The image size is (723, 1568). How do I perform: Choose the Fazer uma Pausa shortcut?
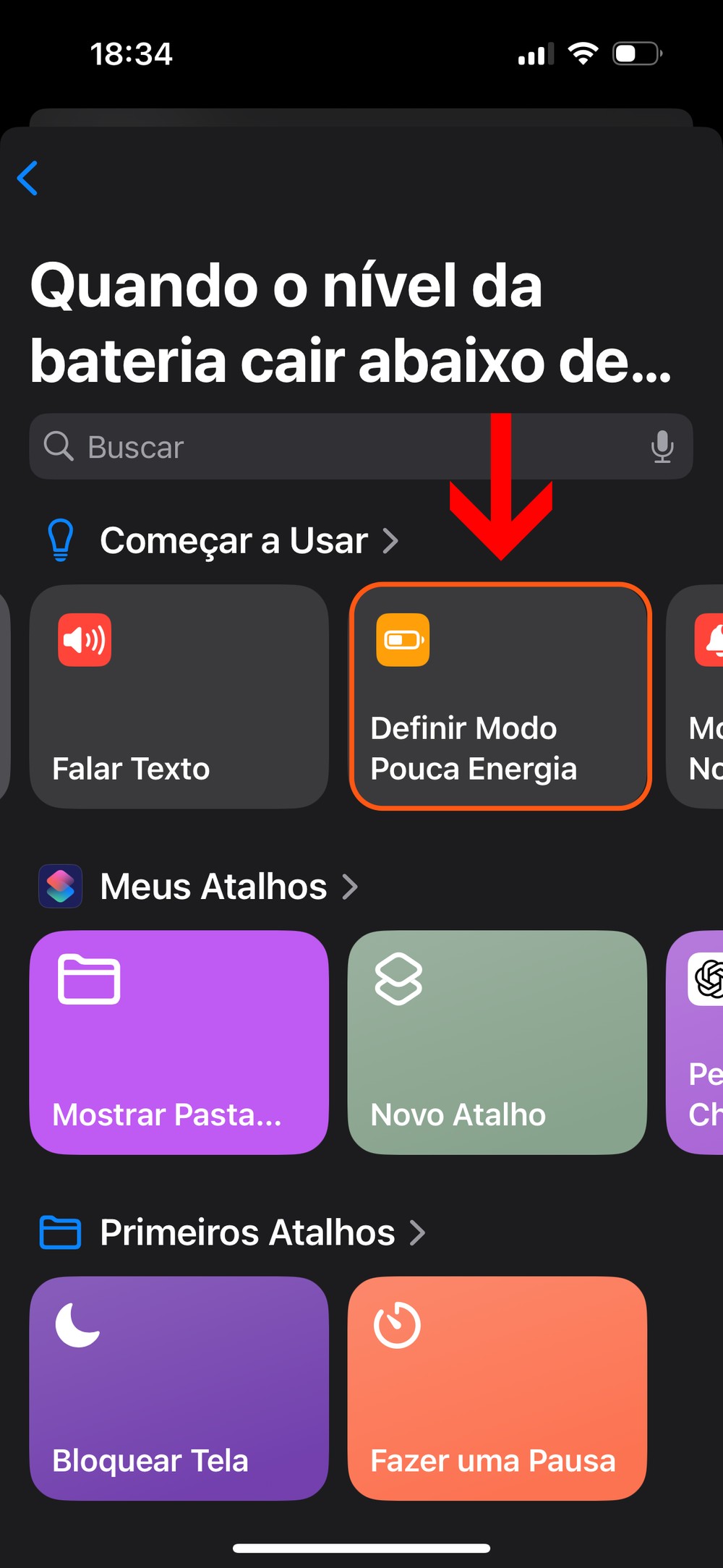pyautogui.click(x=497, y=1388)
